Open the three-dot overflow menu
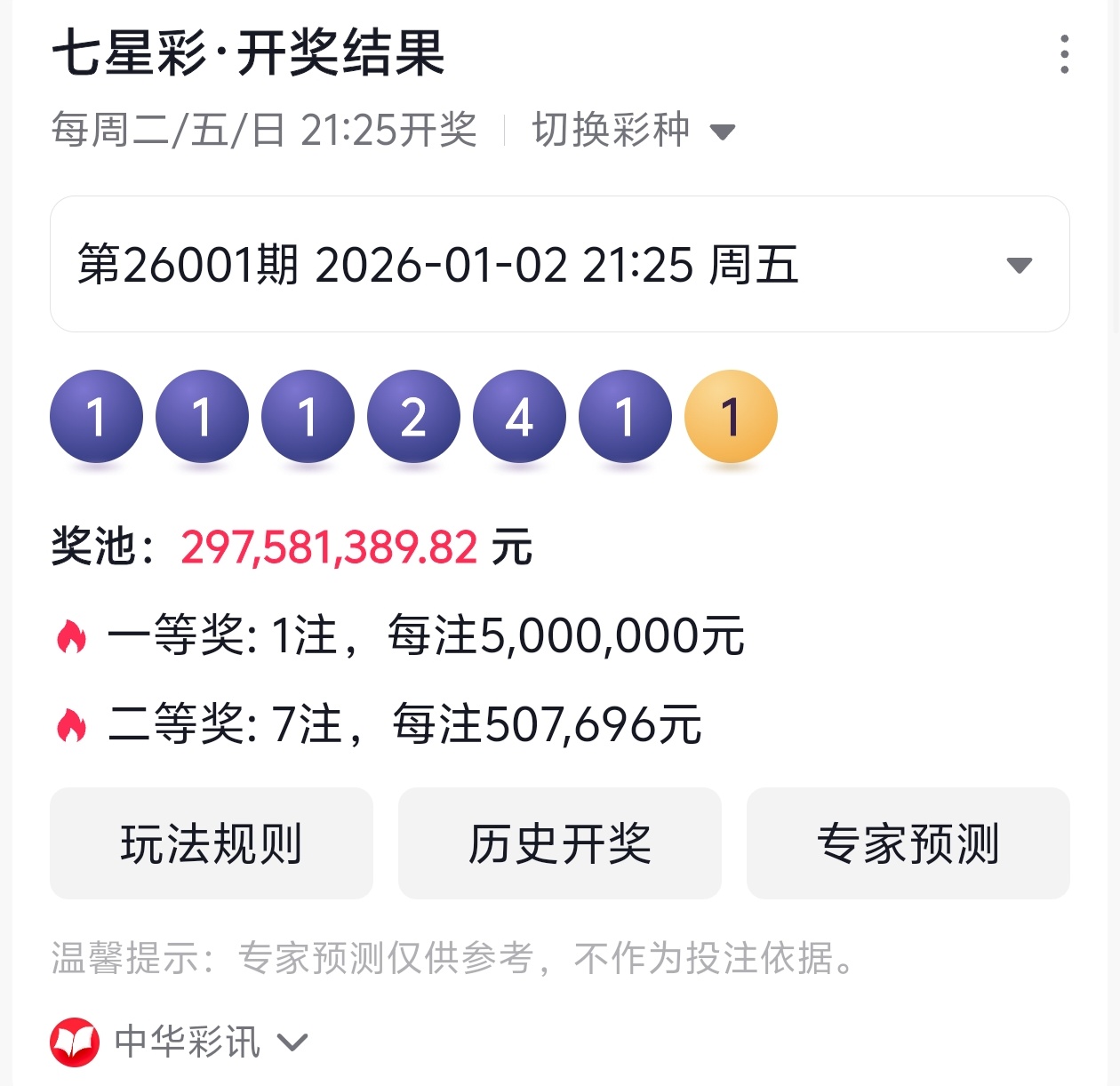 [1064, 54]
